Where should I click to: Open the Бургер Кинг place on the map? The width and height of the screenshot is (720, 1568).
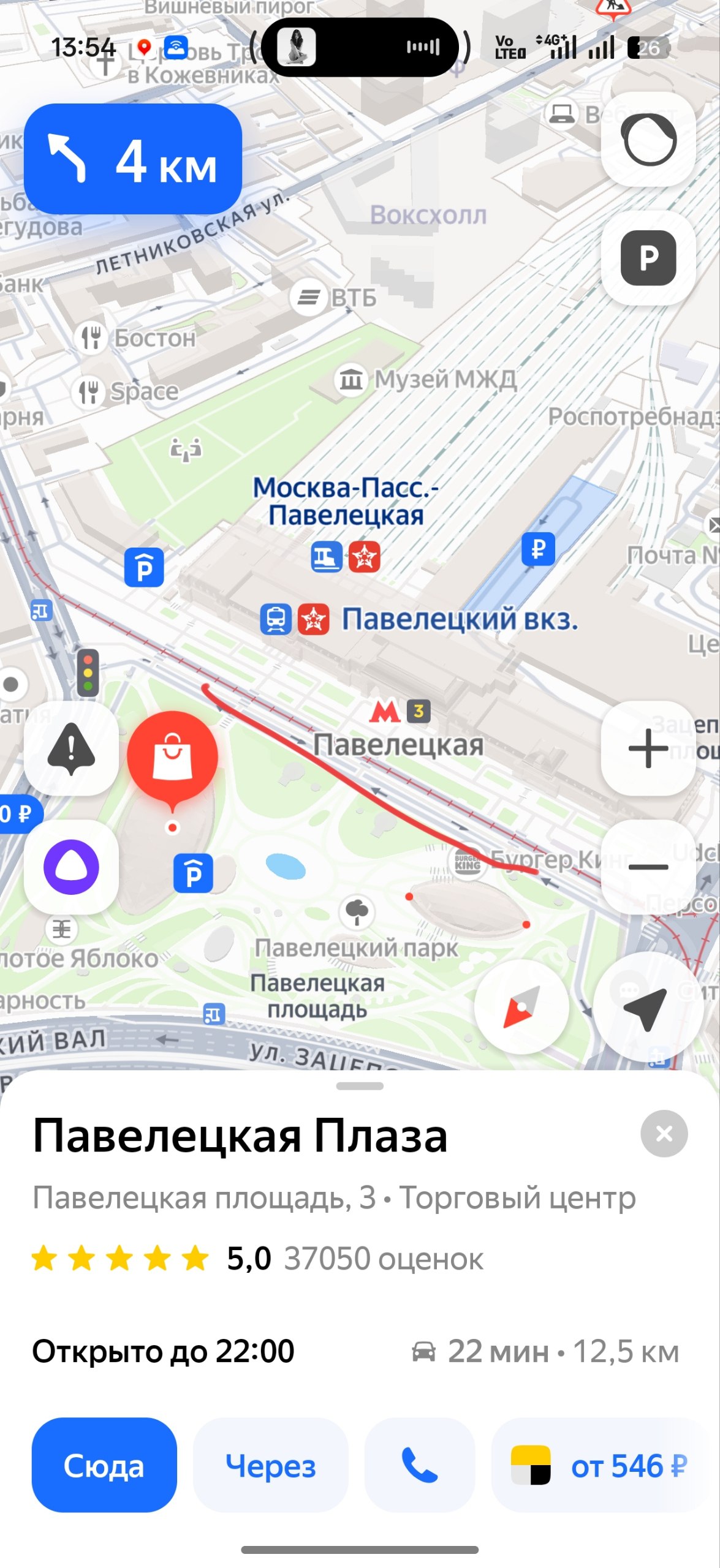(x=468, y=862)
